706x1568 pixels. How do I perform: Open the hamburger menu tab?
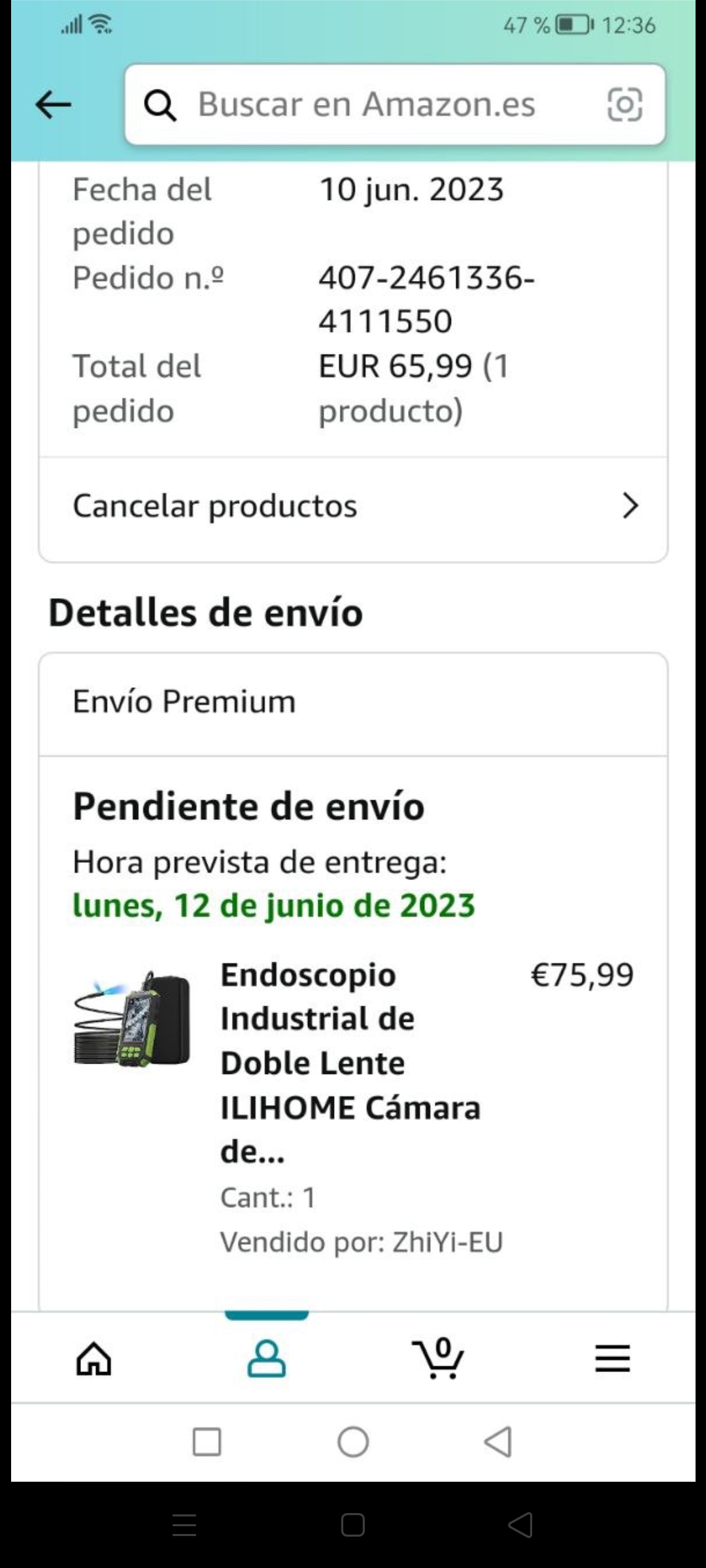pyautogui.click(x=612, y=1359)
